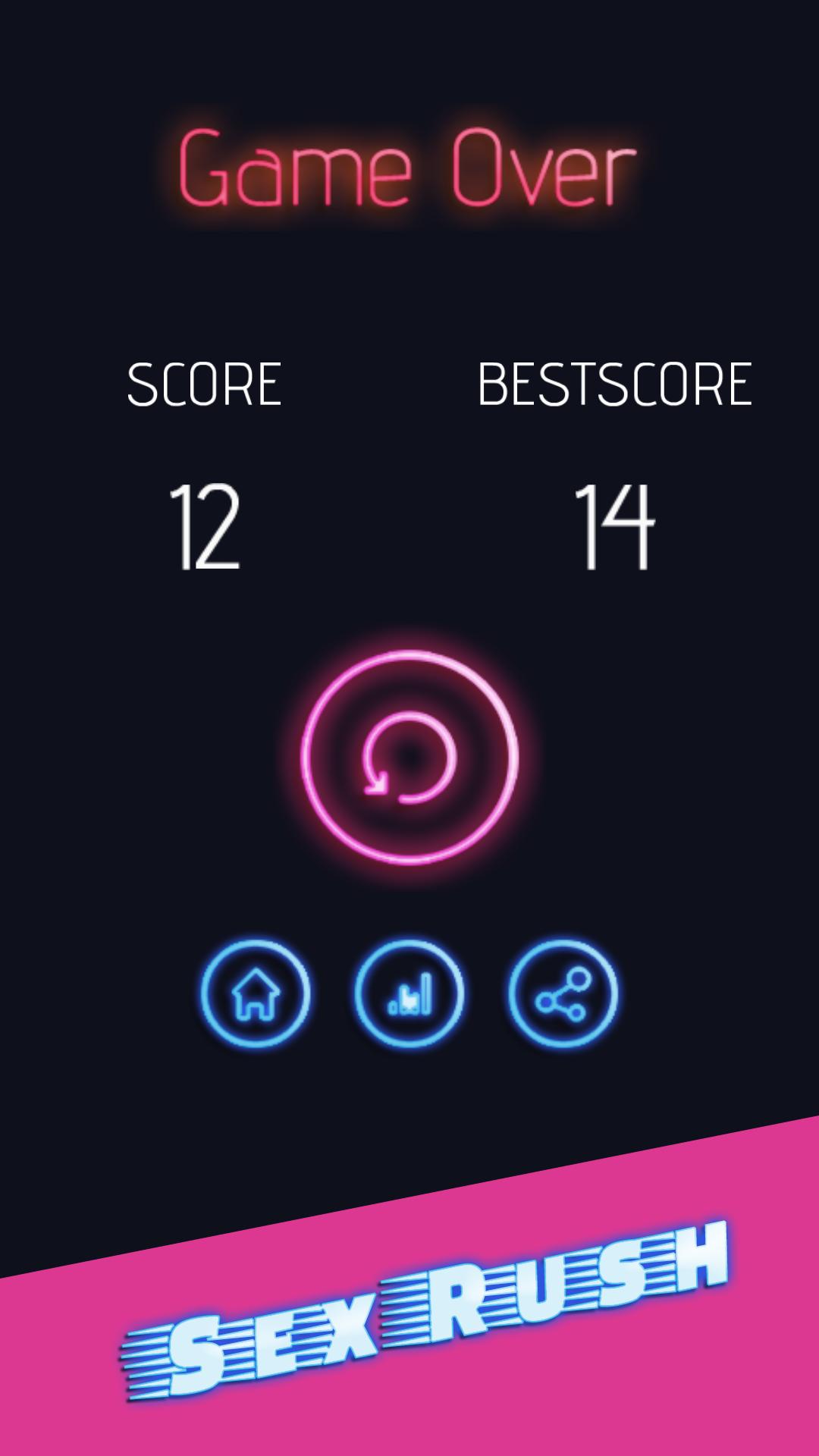The image size is (819, 1456).
Task: Share your score
Action: pyautogui.click(x=563, y=994)
